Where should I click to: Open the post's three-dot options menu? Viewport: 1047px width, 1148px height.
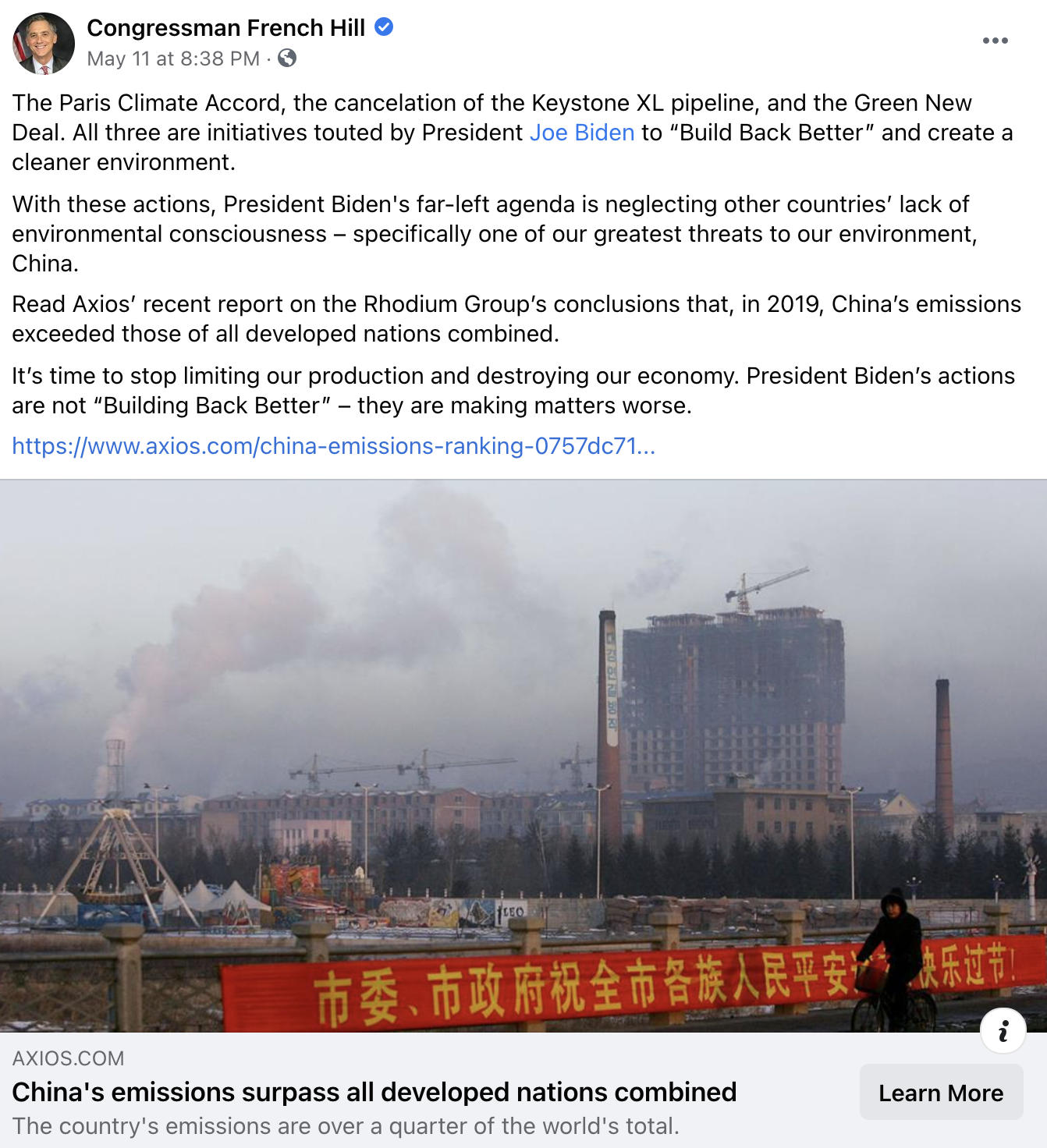click(x=995, y=41)
